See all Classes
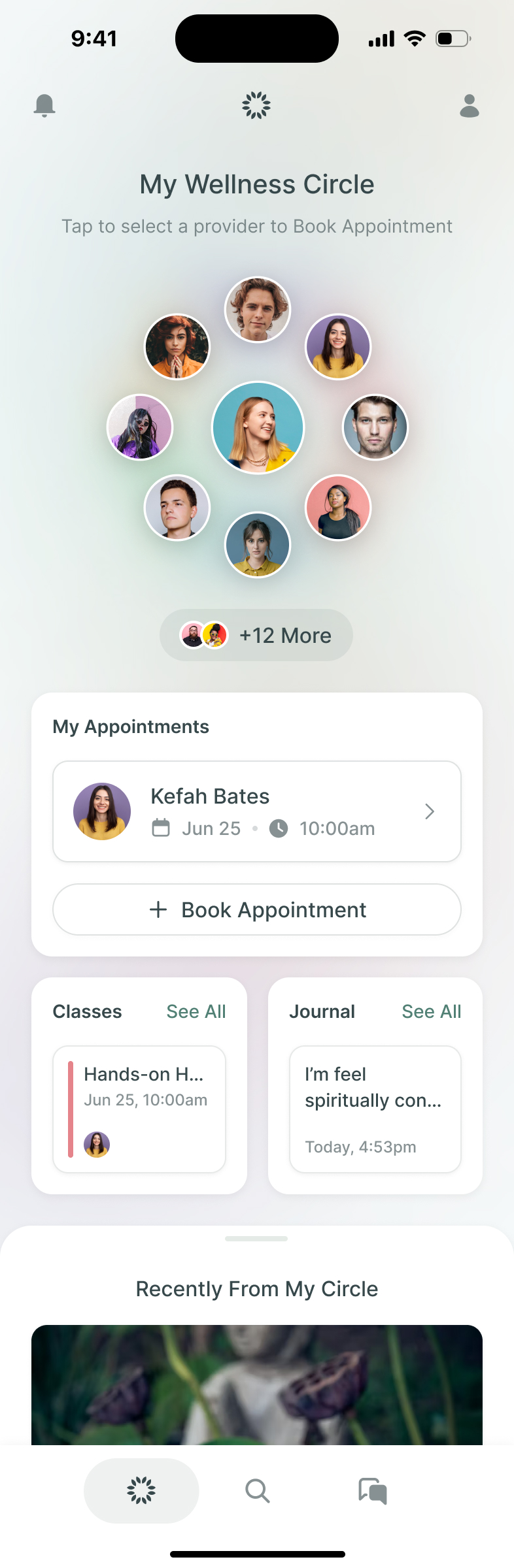Viewport: 514px width, 1568px height. [196, 1011]
